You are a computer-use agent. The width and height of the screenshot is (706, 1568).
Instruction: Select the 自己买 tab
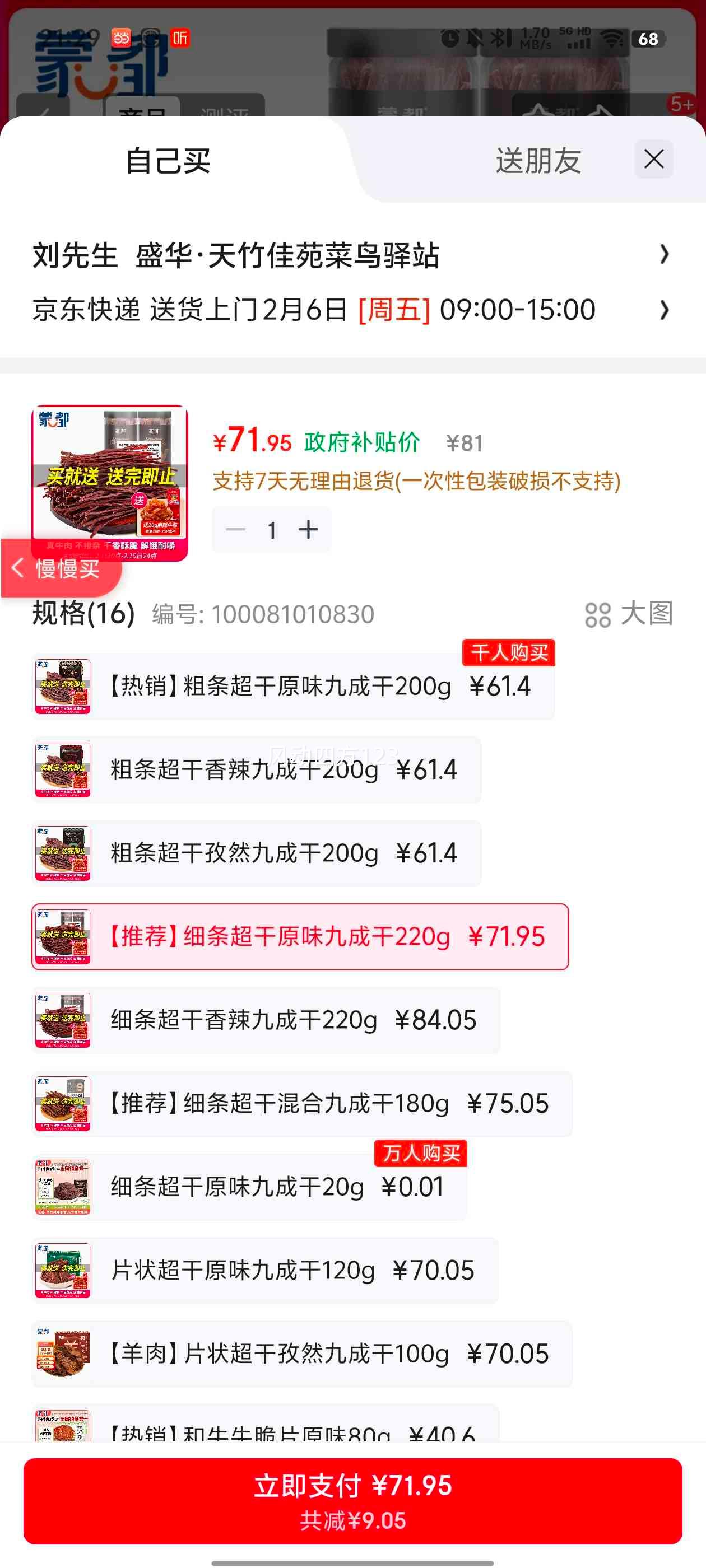pyautogui.click(x=168, y=161)
